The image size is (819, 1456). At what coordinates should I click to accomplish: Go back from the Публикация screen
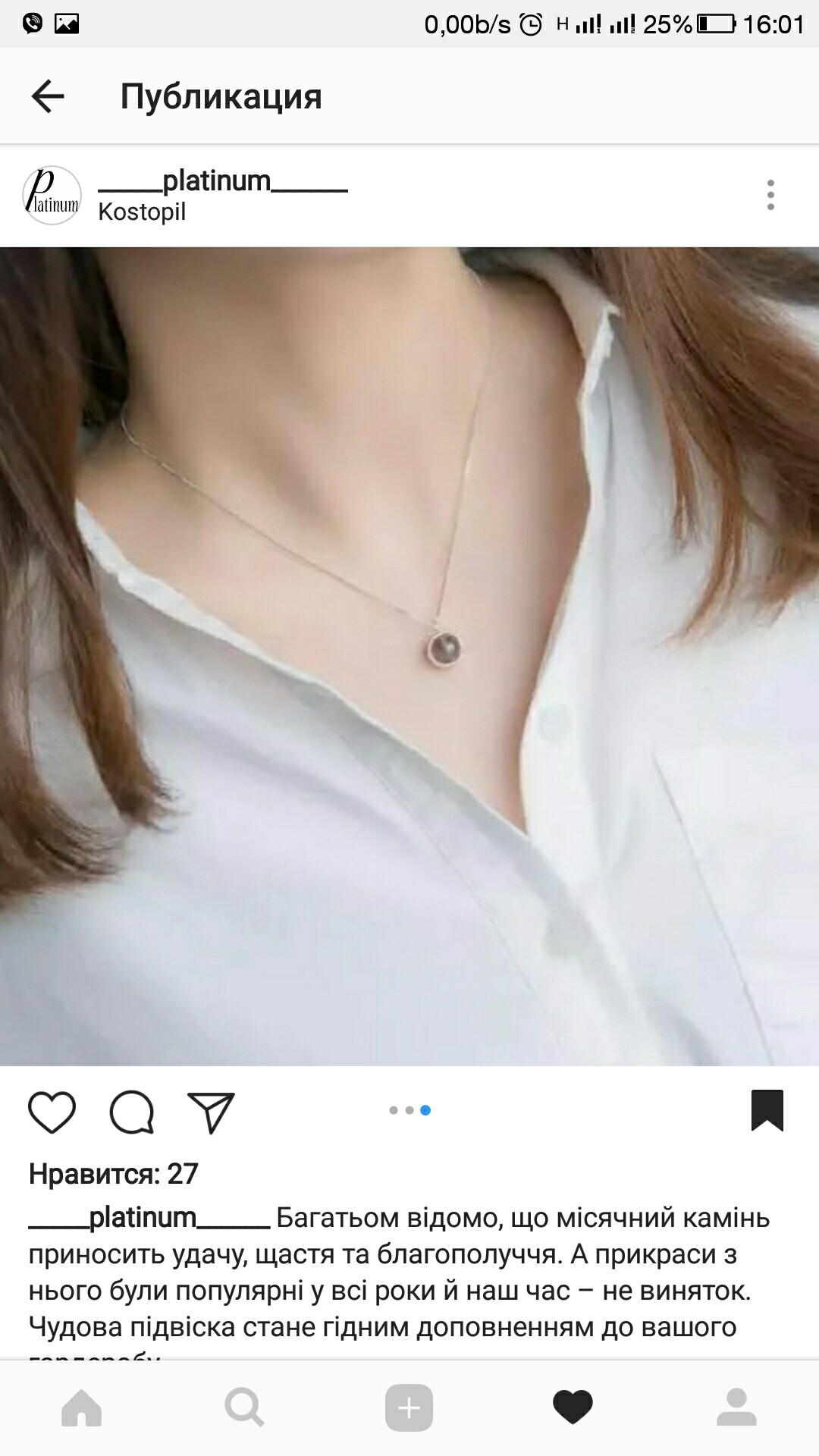(x=48, y=96)
